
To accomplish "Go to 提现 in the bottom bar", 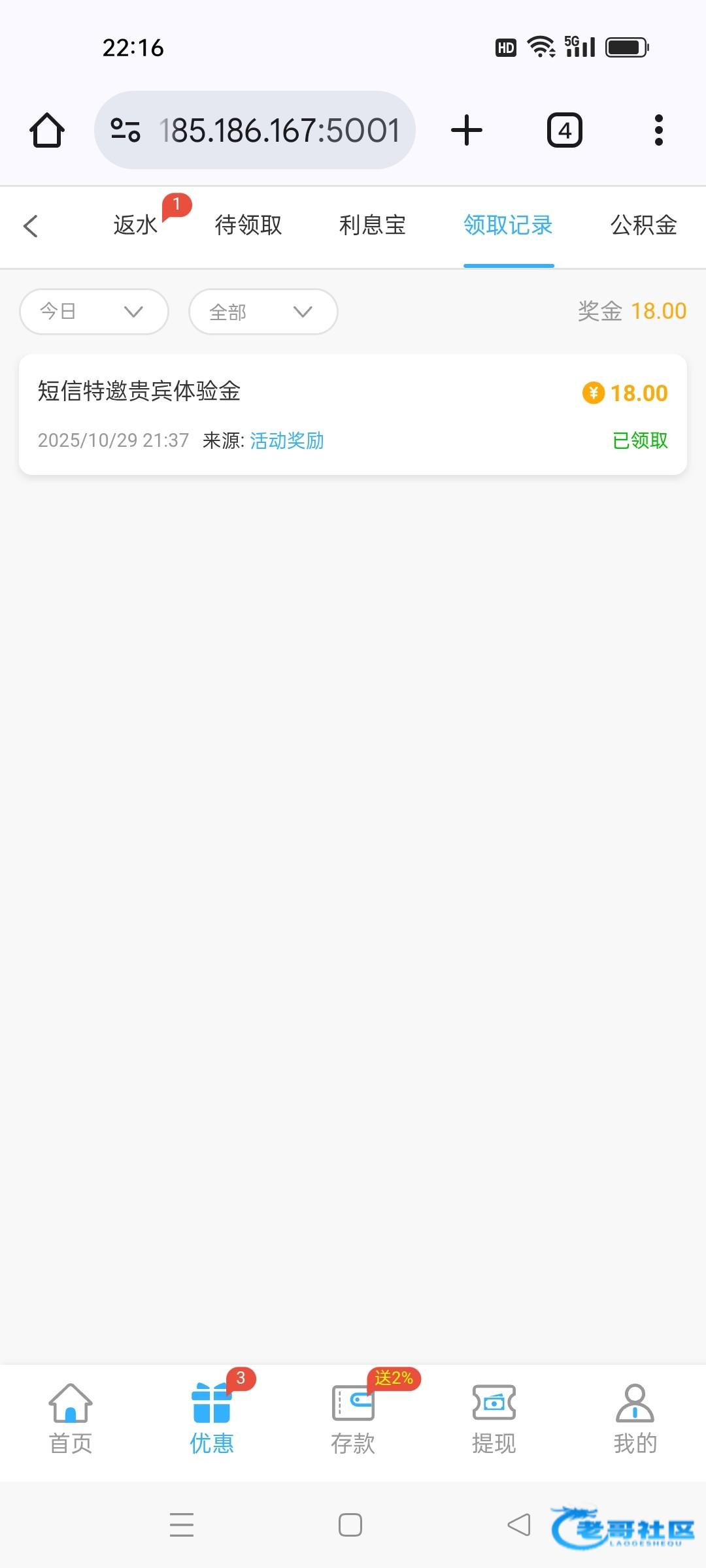I will (x=494, y=1419).
